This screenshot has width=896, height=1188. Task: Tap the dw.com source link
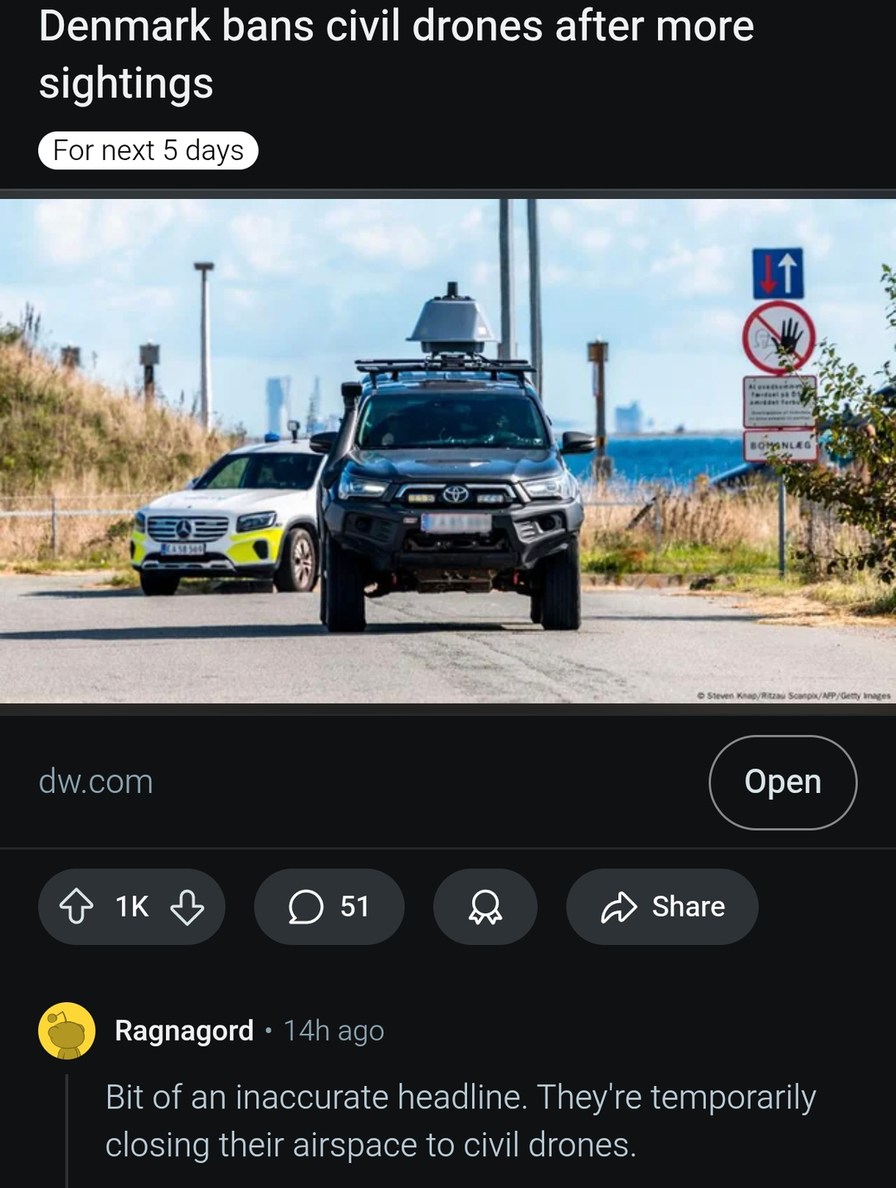click(x=96, y=782)
